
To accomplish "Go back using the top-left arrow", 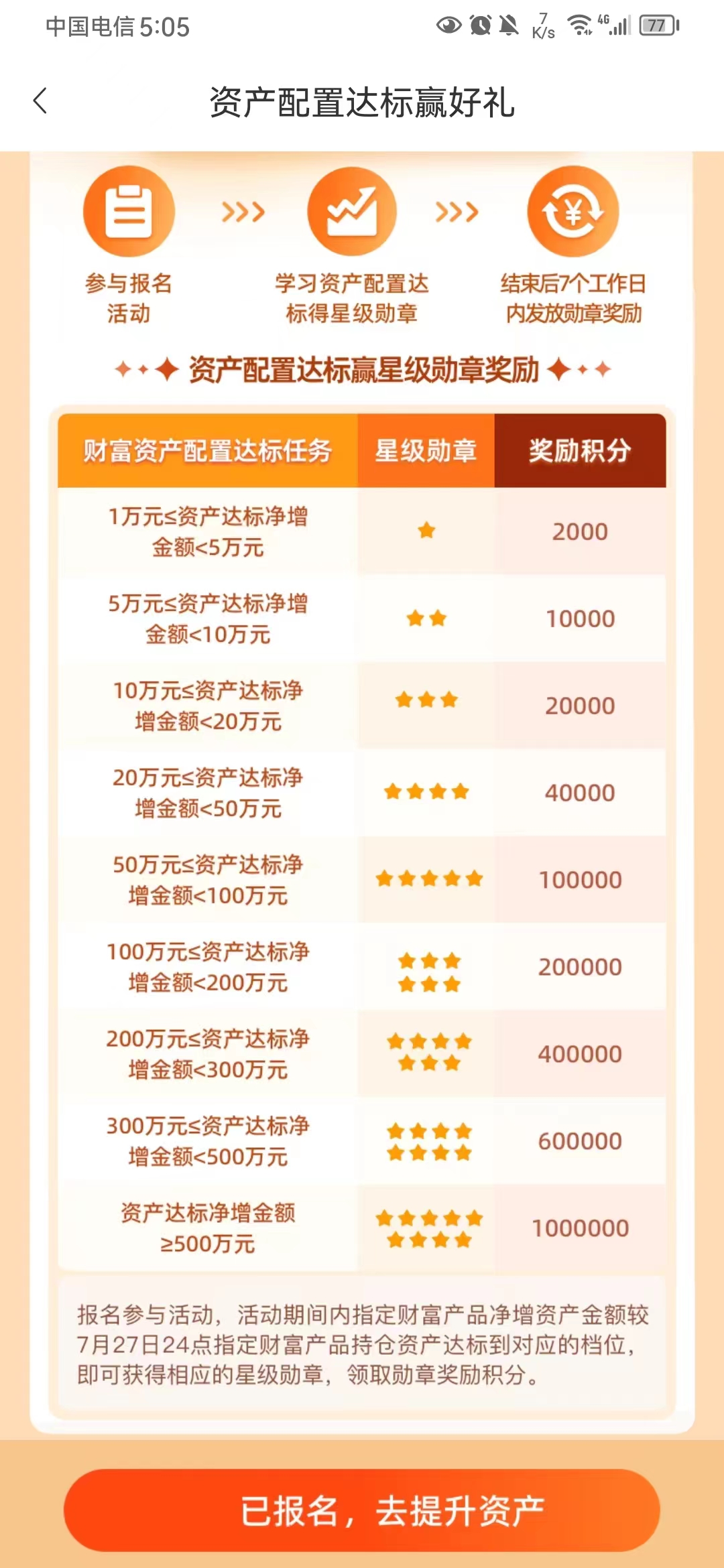I will 40,101.
